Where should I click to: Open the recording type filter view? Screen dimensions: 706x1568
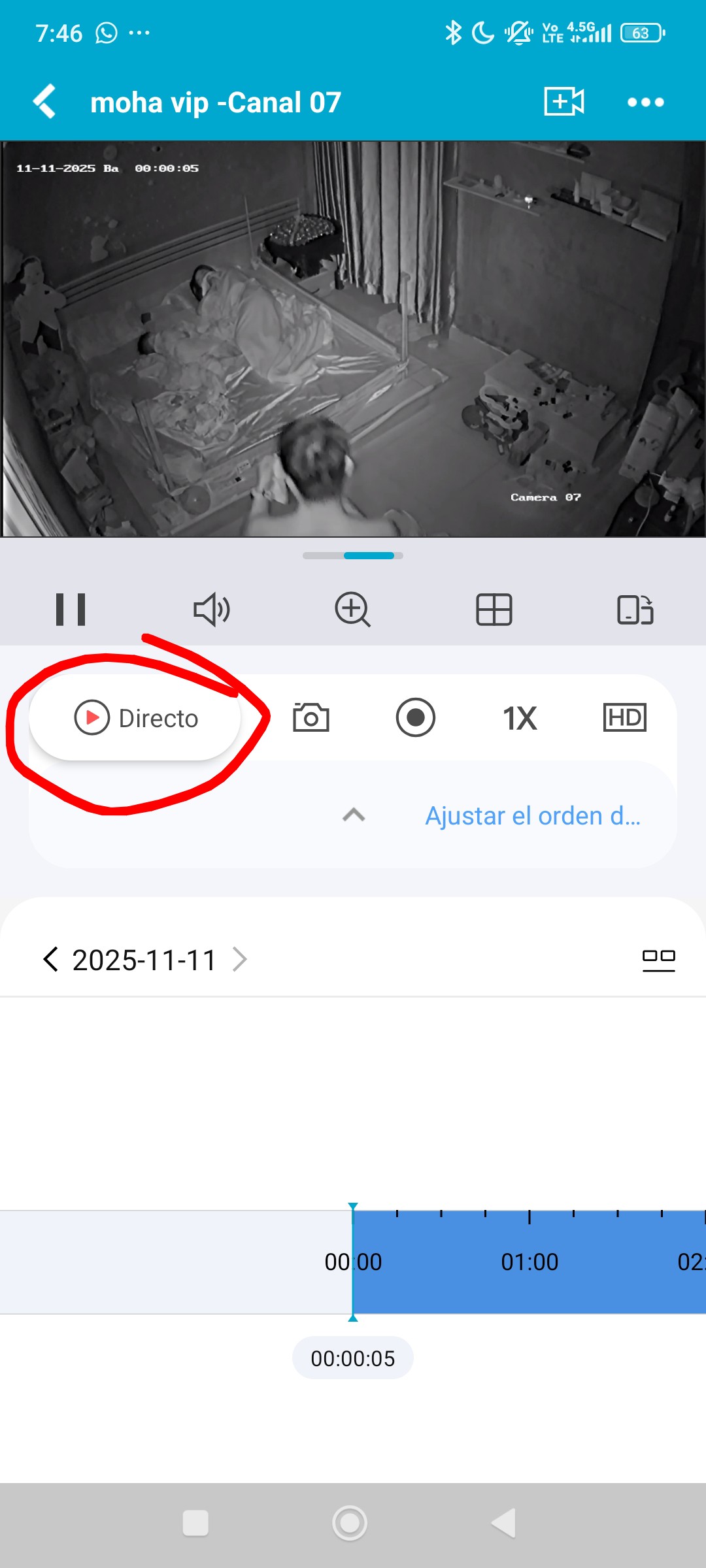click(658, 959)
